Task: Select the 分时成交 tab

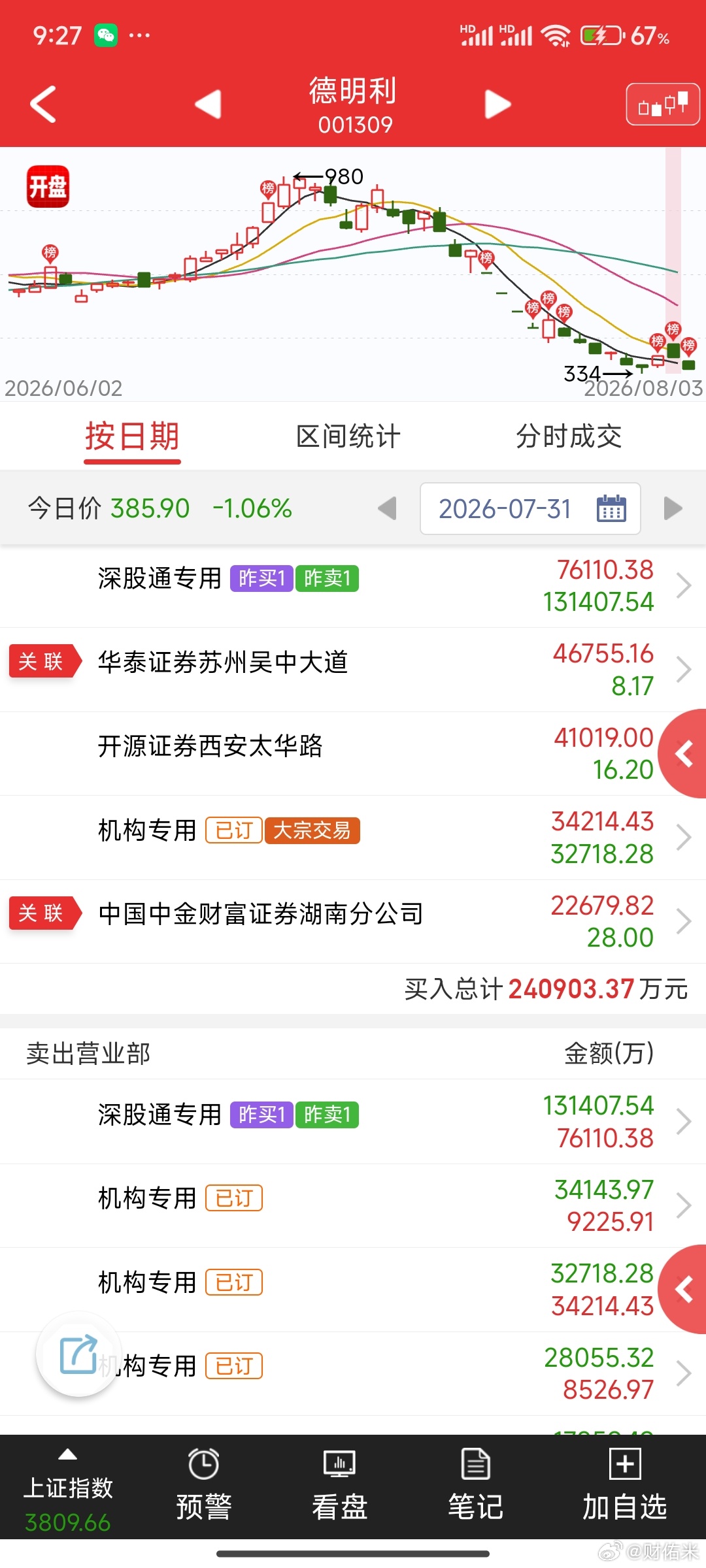Action: [569, 436]
